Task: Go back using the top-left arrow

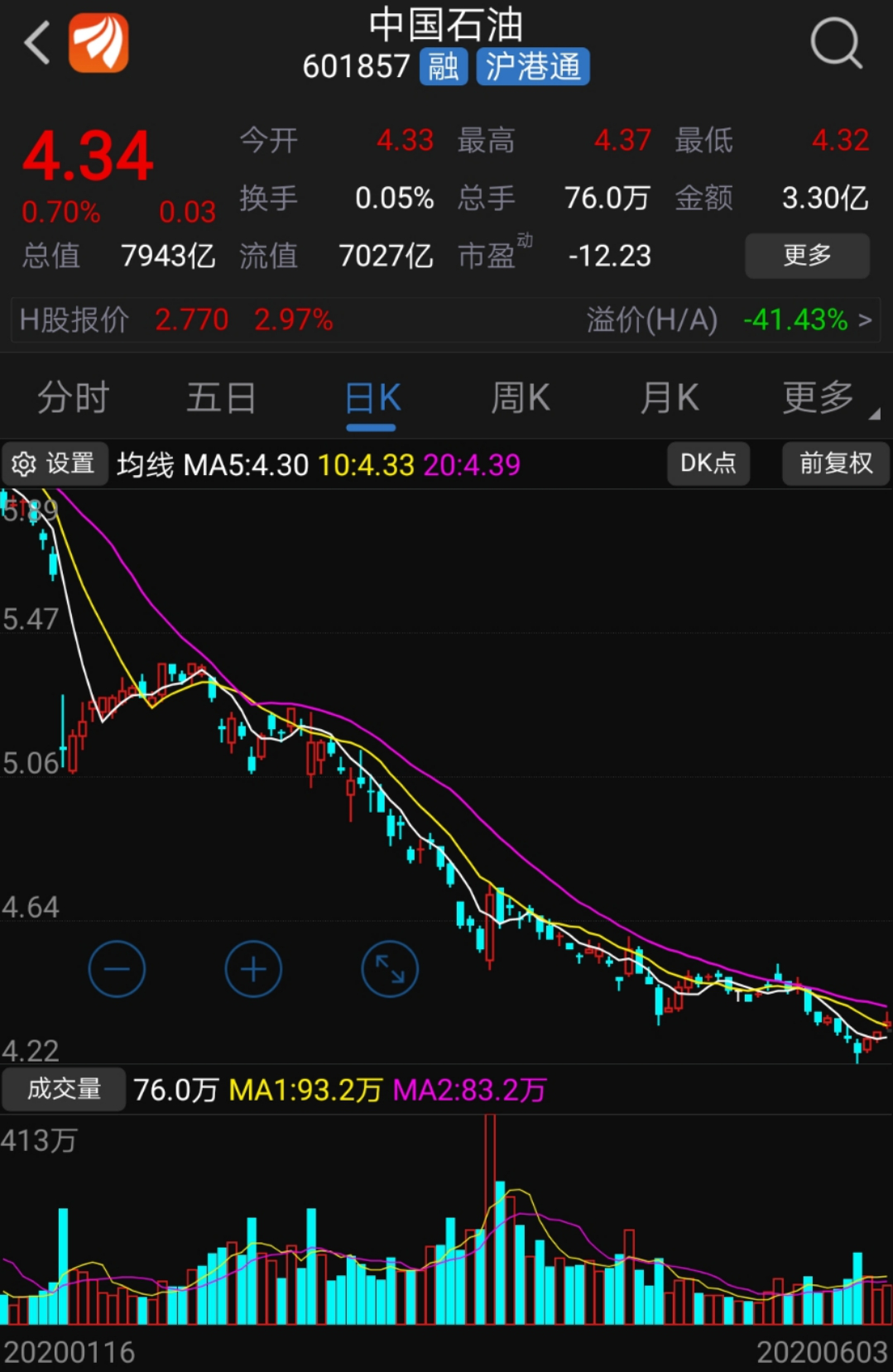Action: pos(37,43)
